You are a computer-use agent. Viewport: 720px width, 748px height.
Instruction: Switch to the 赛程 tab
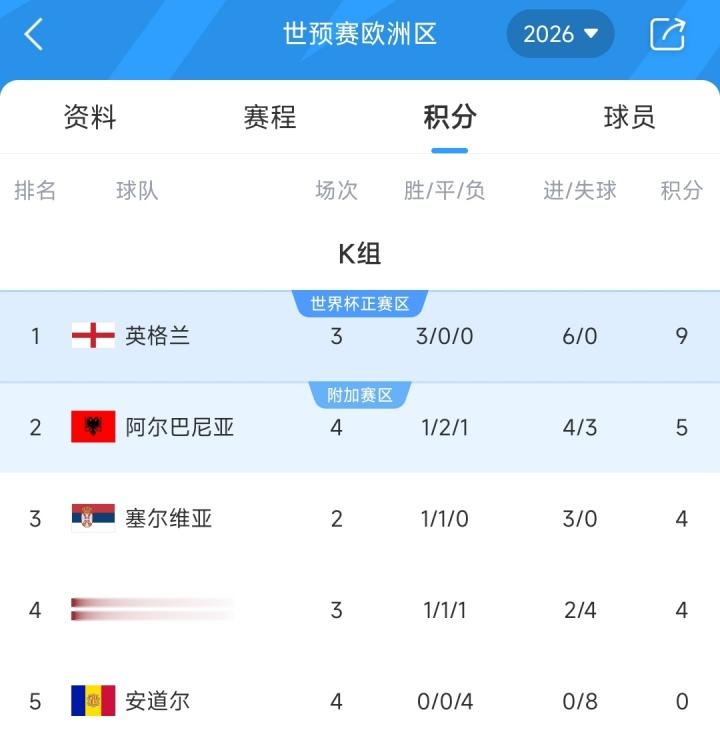click(270, 117)
